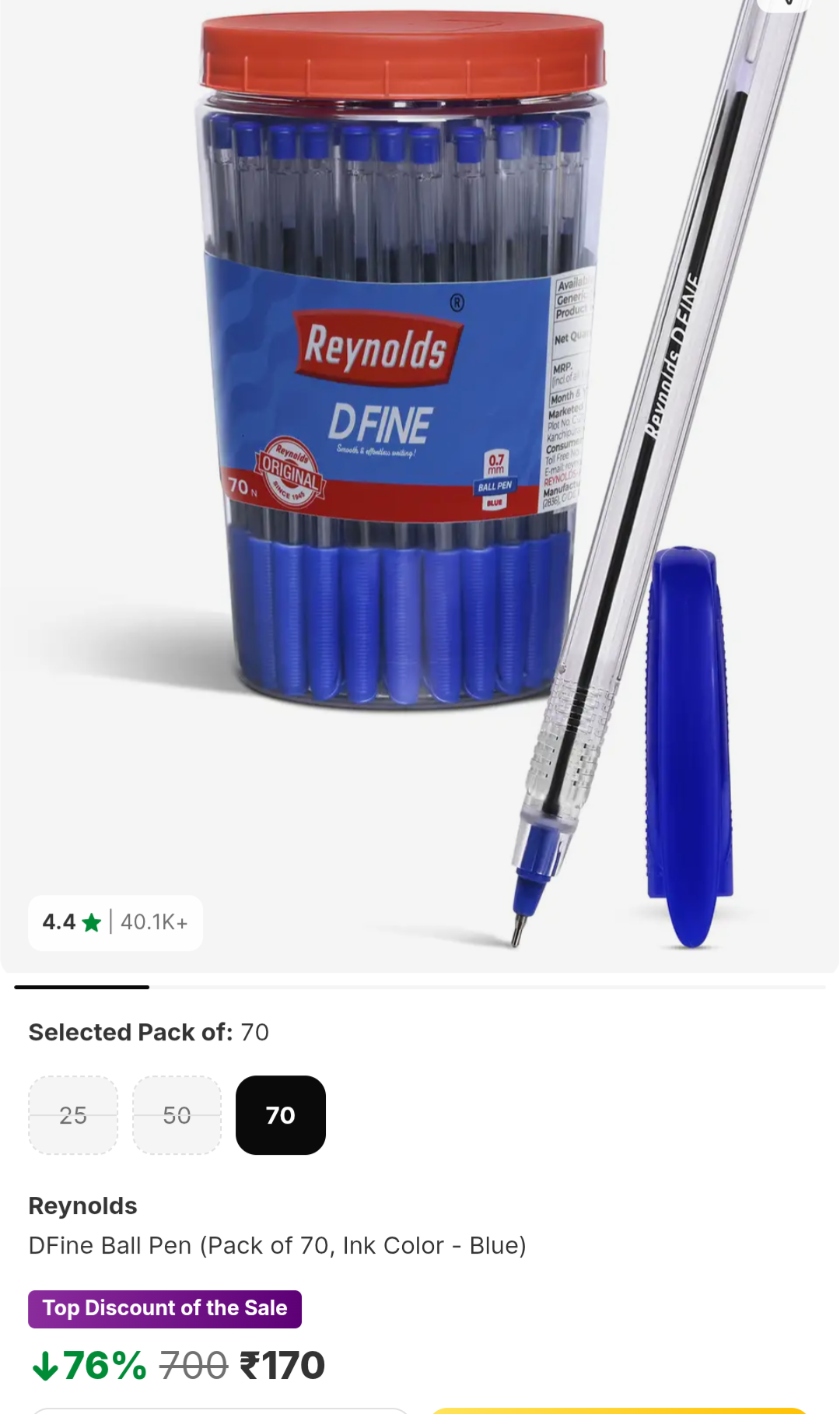
Task: Select the pack of 25 option
Action: click(73, 1115)
